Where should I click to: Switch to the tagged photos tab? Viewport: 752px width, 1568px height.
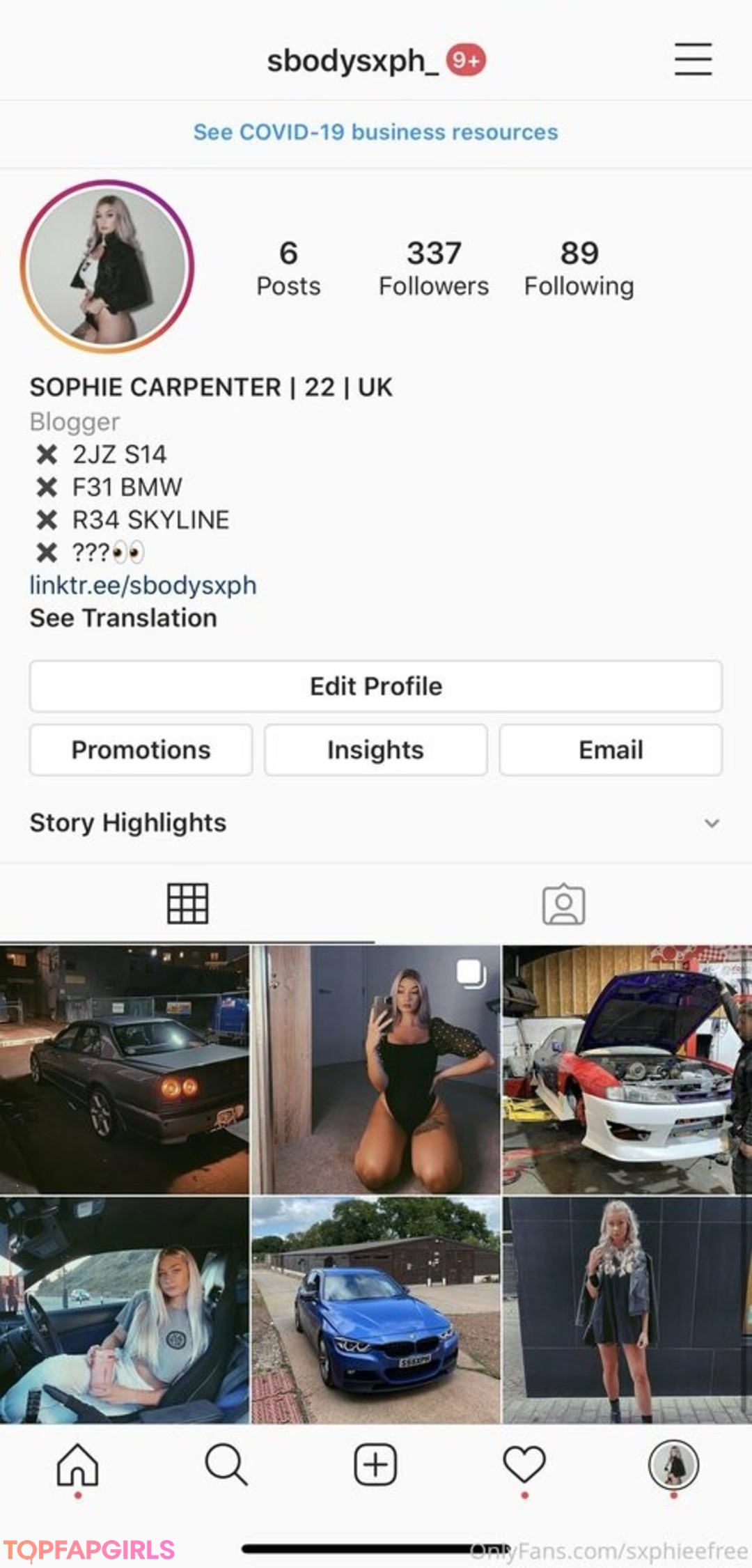[x=564, y=904]
